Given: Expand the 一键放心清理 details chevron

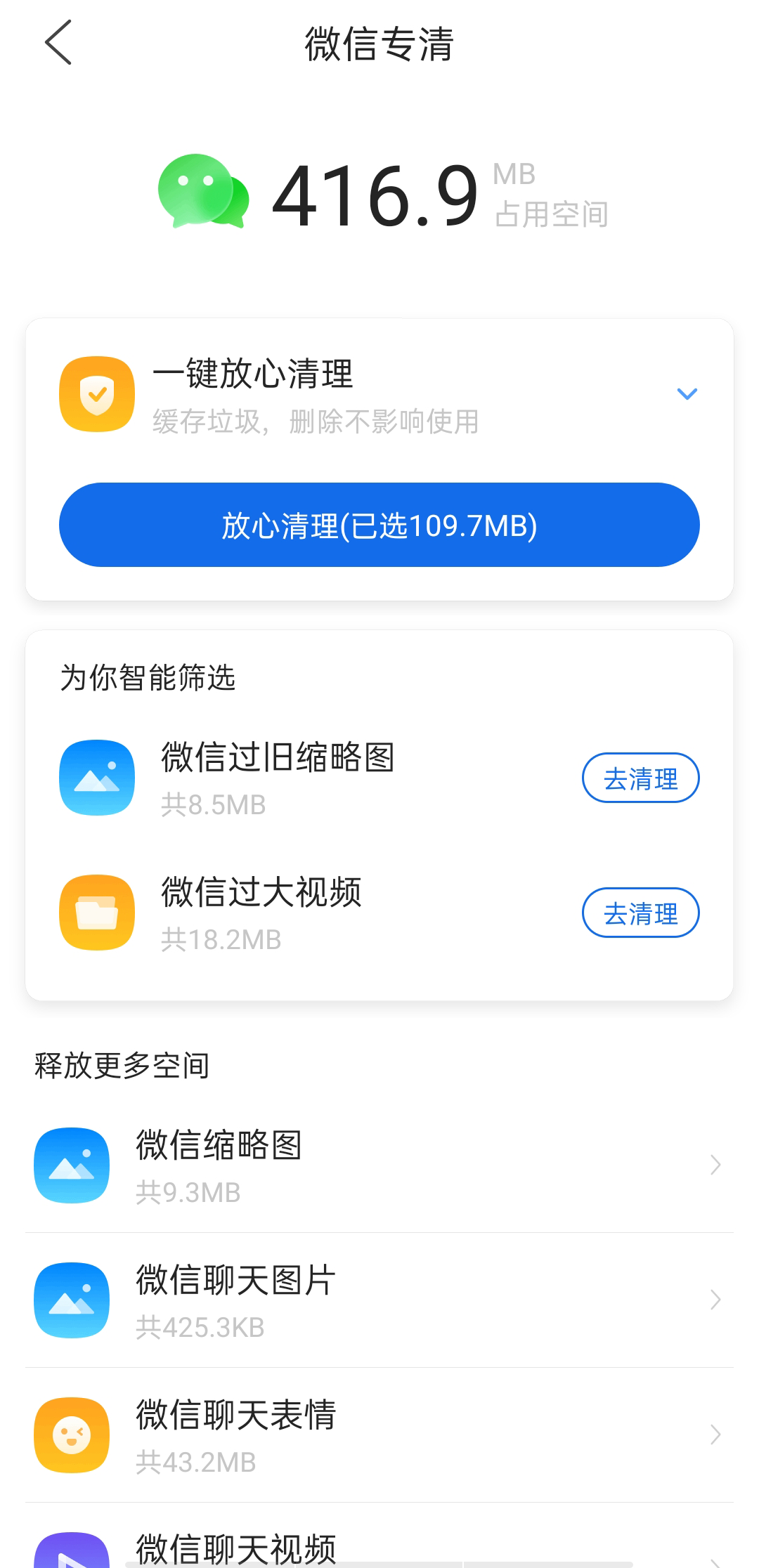Looking at the screenshot, I should [x=686, y=394].
